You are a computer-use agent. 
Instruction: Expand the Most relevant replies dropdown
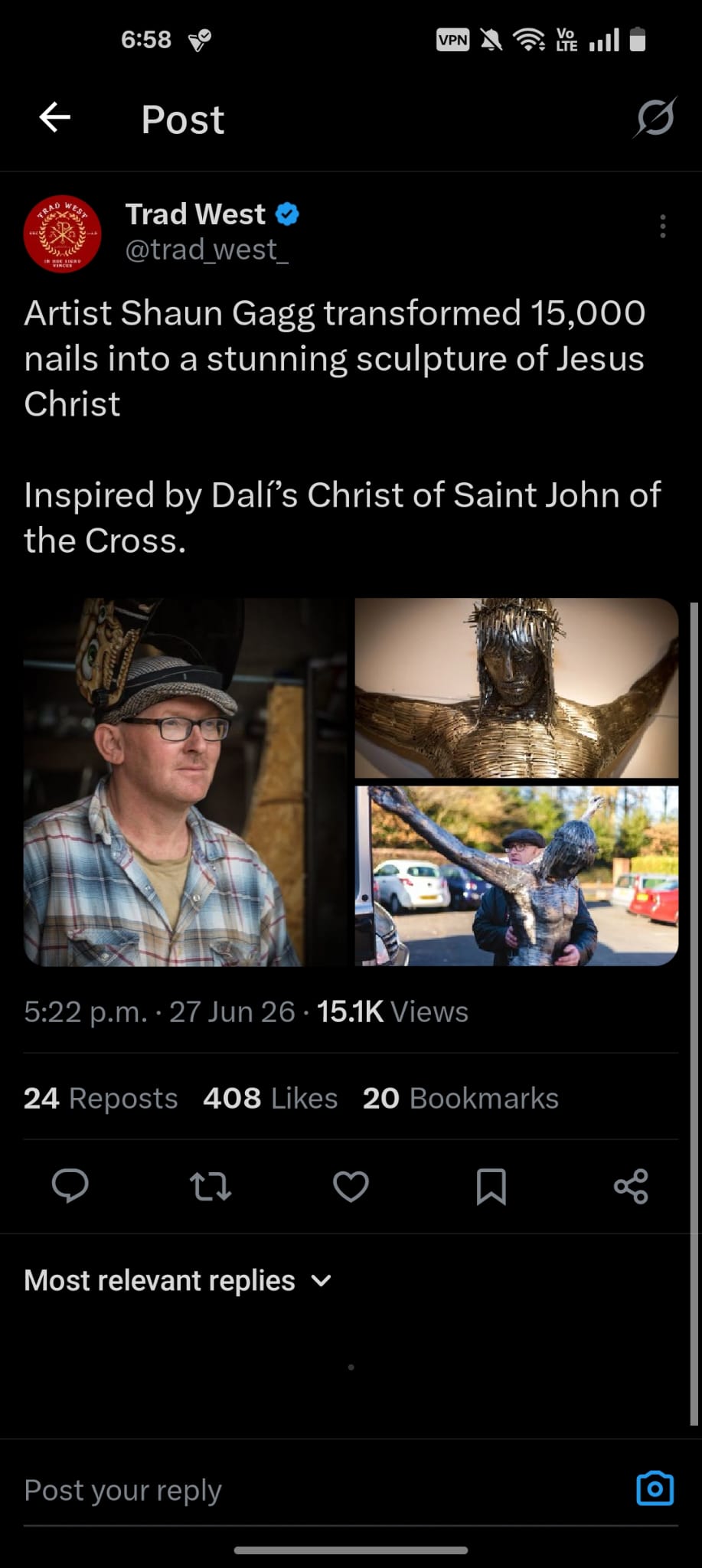178,1280
